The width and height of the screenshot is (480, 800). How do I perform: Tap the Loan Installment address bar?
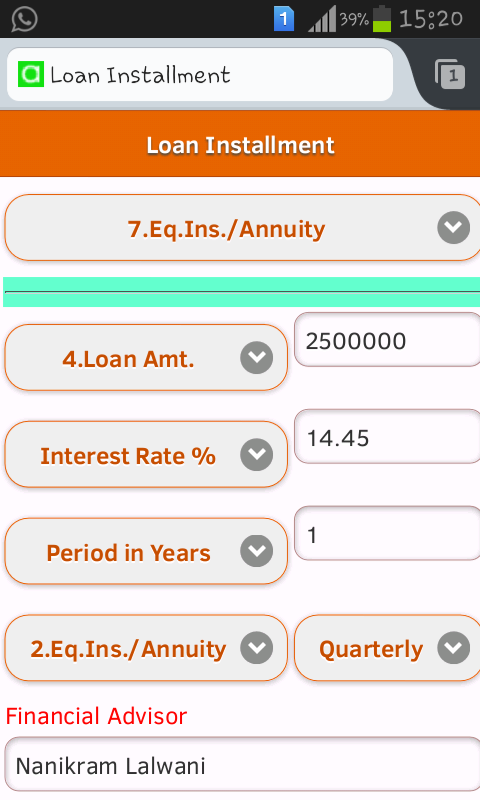click(200, 74)
